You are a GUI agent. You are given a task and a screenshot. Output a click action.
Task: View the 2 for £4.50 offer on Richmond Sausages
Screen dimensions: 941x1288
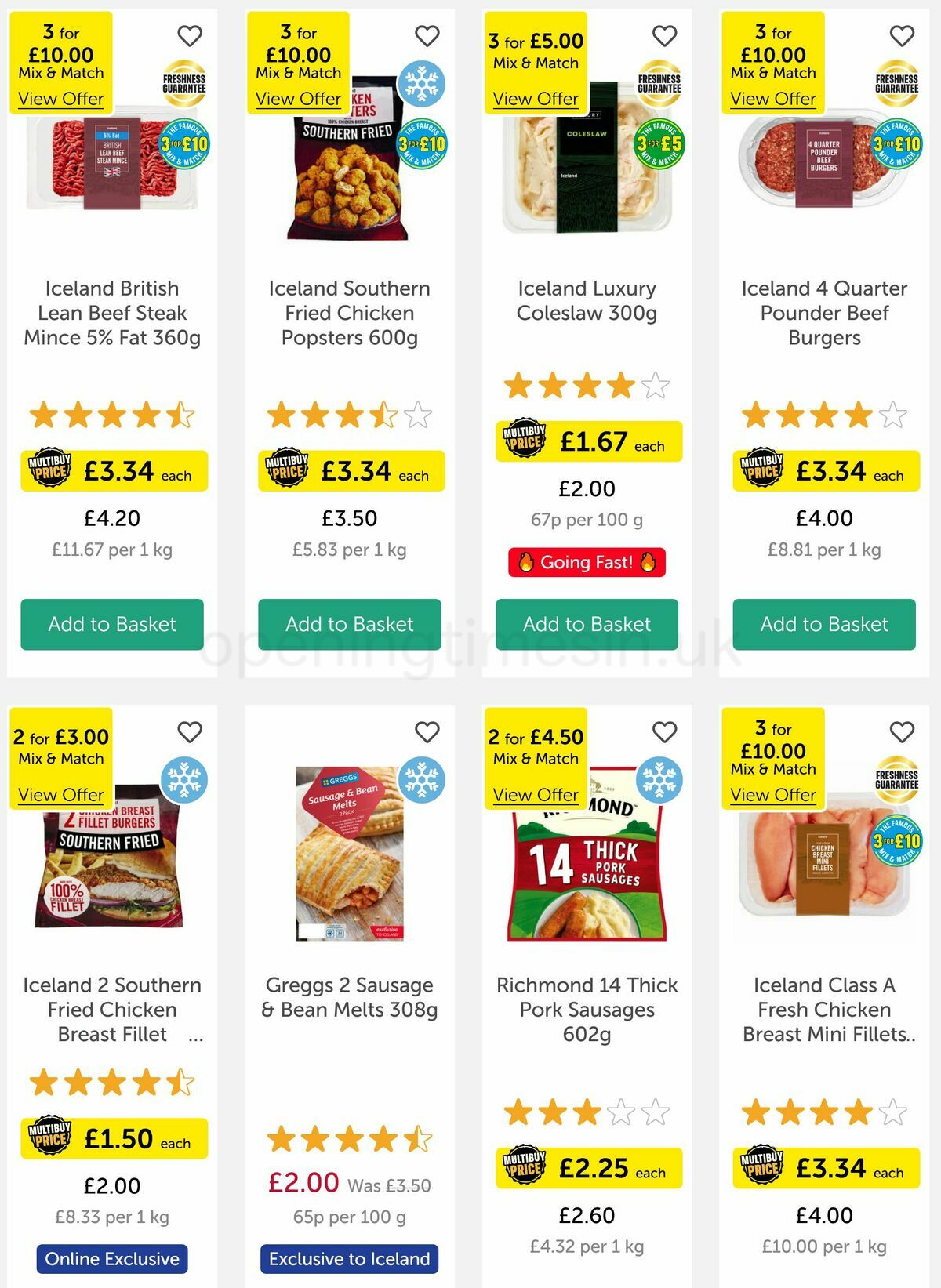click(536, 795)
